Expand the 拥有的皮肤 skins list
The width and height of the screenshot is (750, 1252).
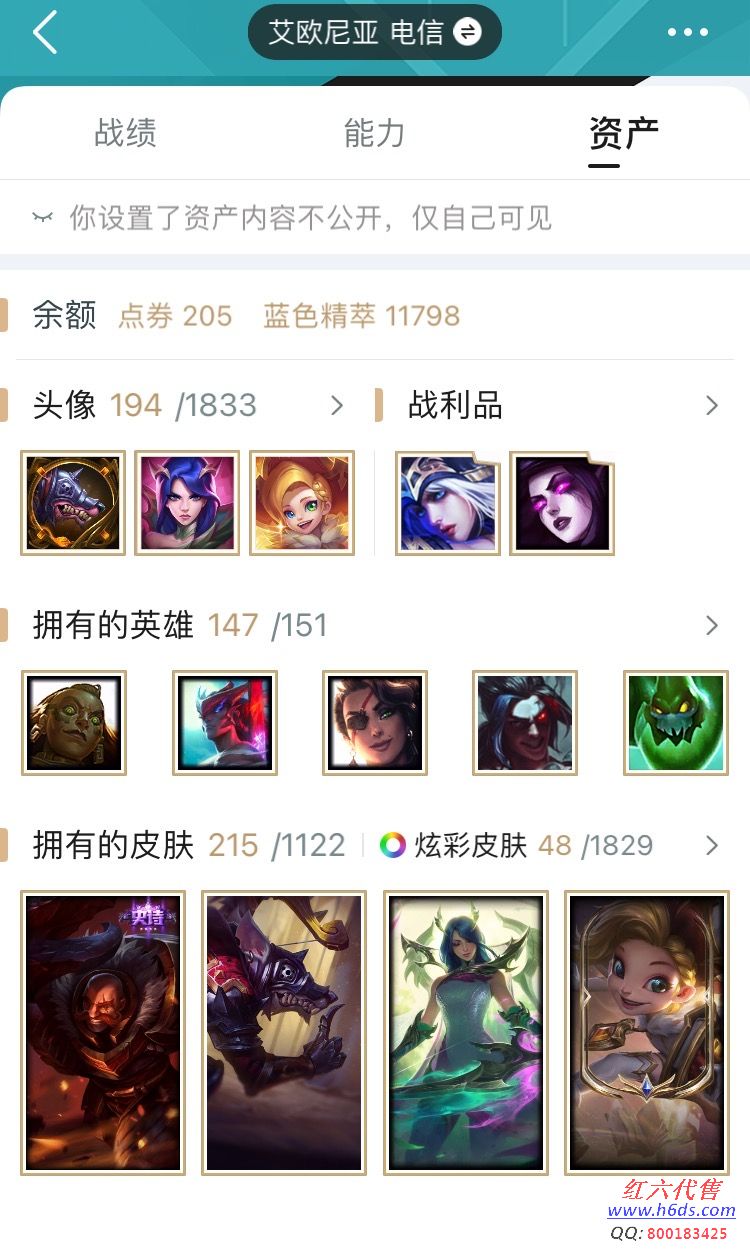(711, 846)
